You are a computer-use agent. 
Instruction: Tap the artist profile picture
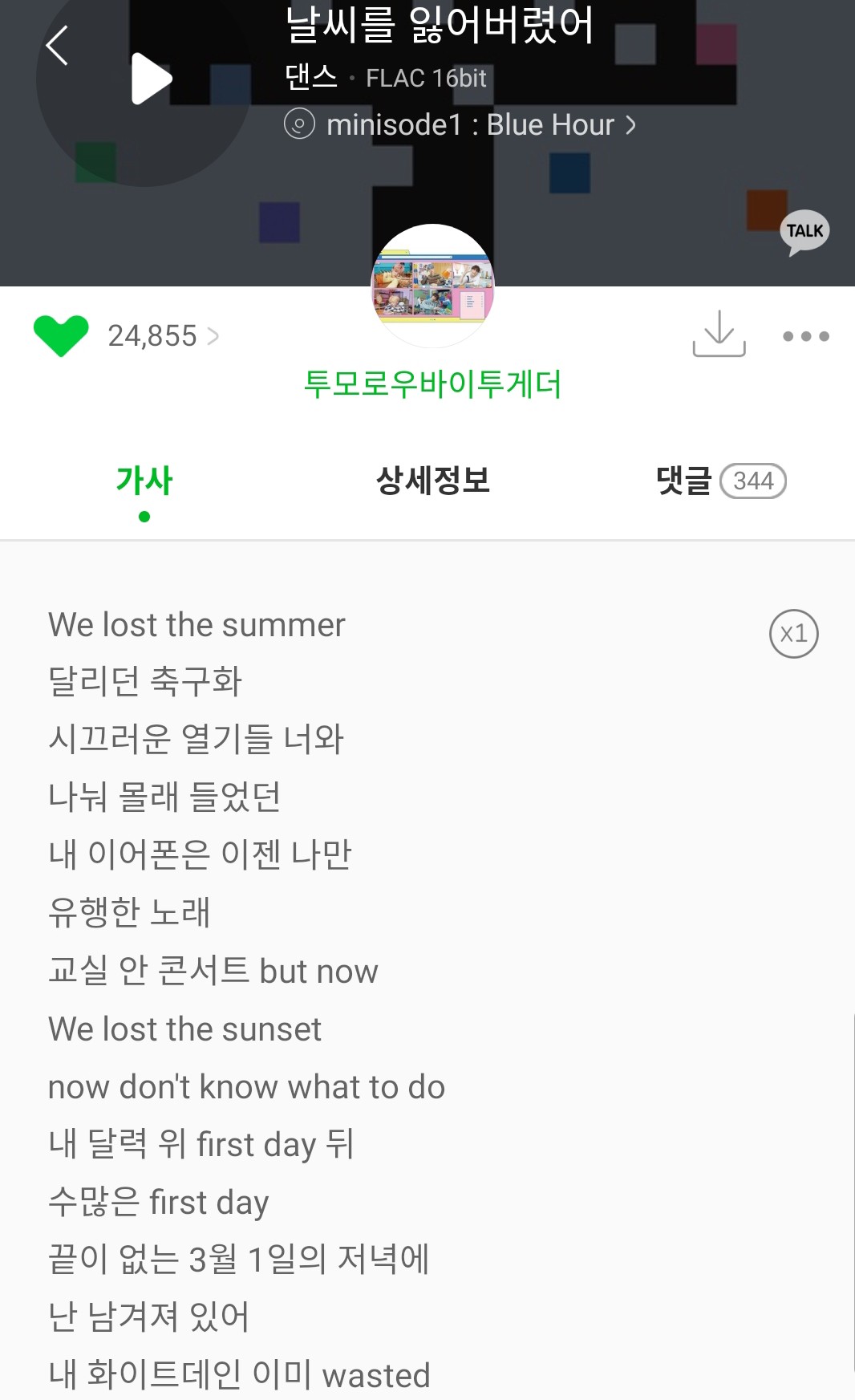(x=432, y=286)
